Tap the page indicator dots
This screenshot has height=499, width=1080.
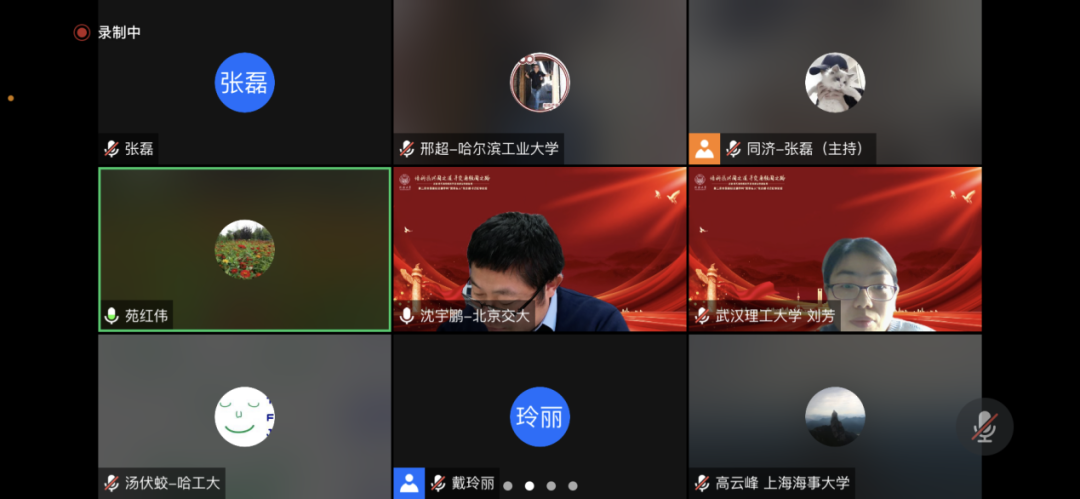(x=540, y=486)
